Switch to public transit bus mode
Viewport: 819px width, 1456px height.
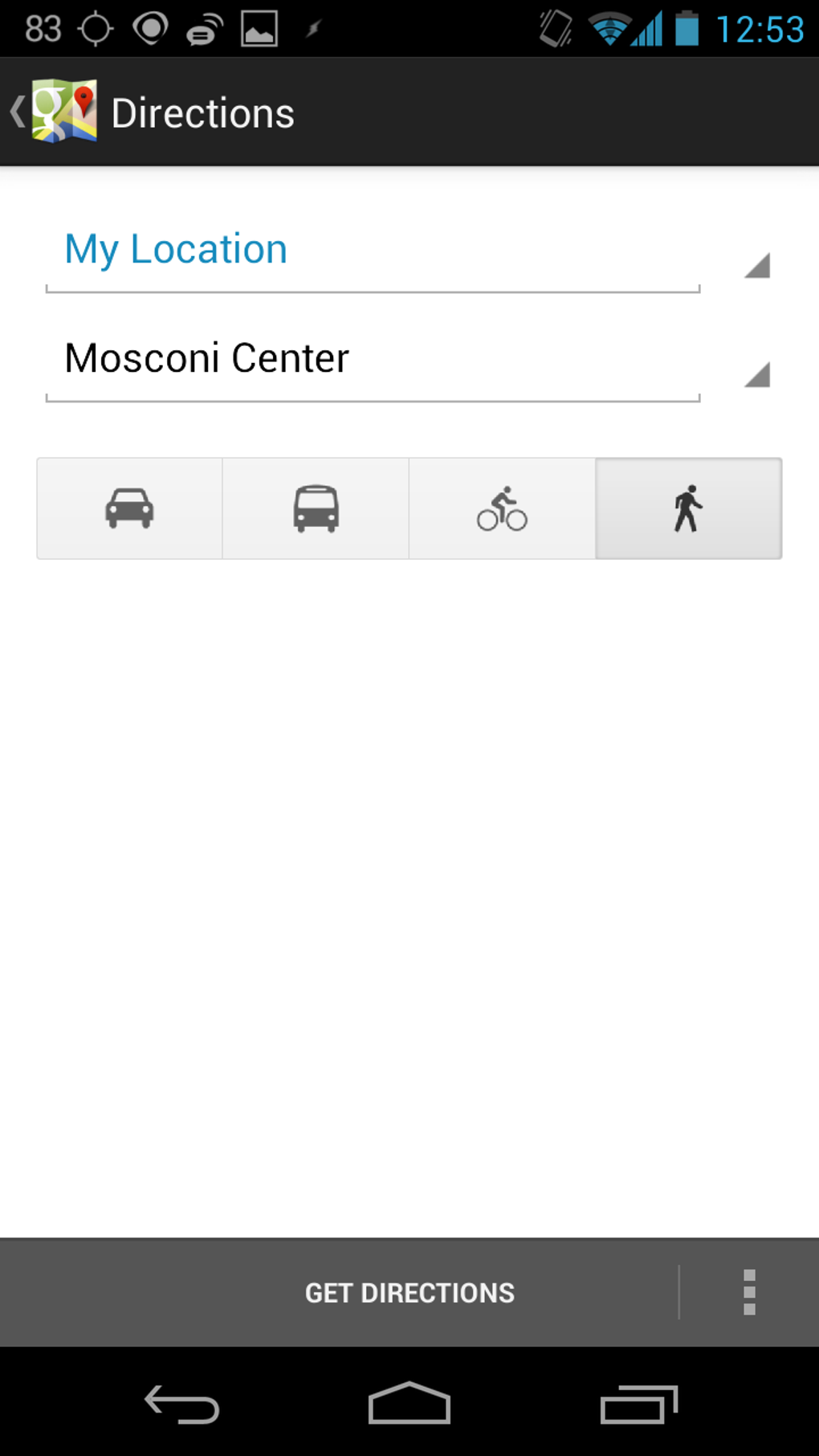pyautogui.click(x=316, y=508)
